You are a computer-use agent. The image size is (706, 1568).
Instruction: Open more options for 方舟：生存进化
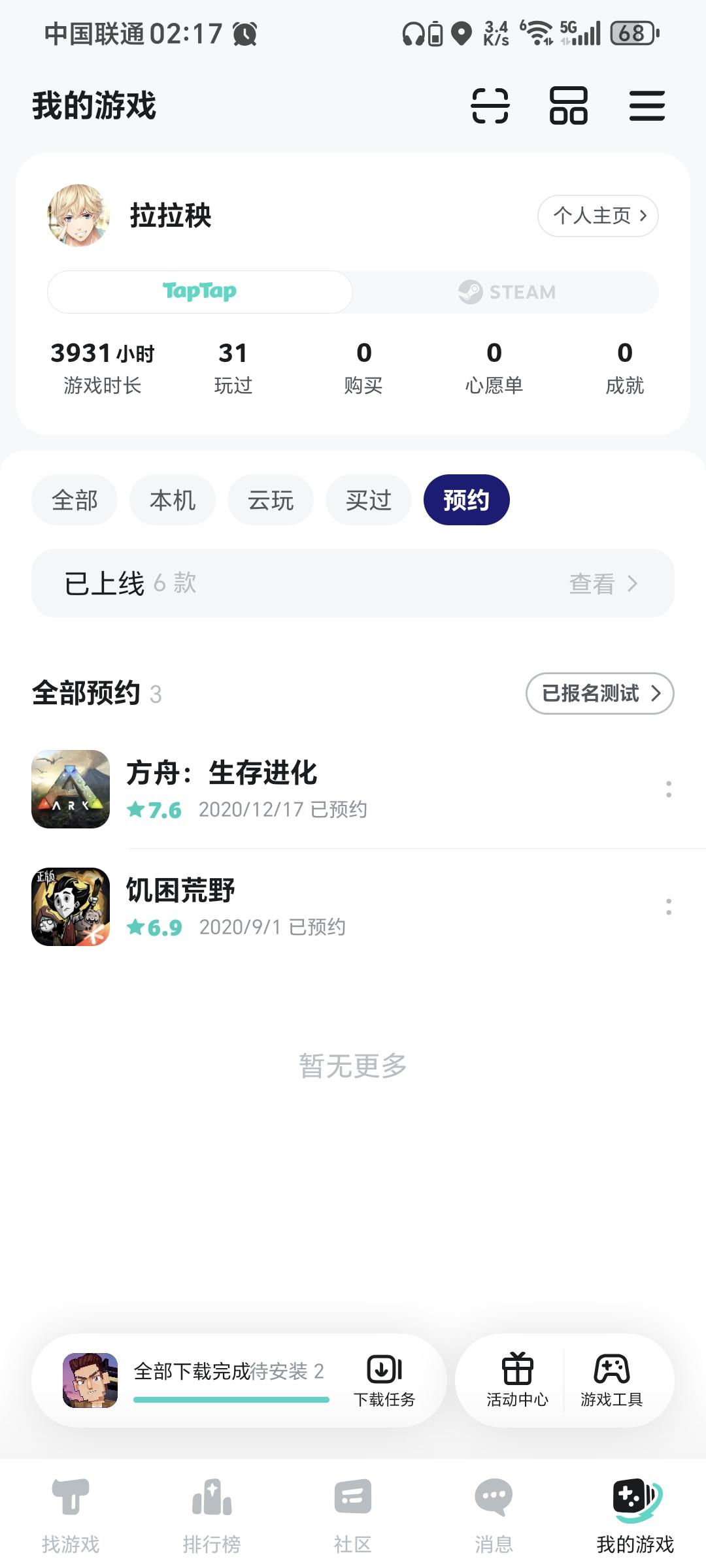tap(668, 789)
